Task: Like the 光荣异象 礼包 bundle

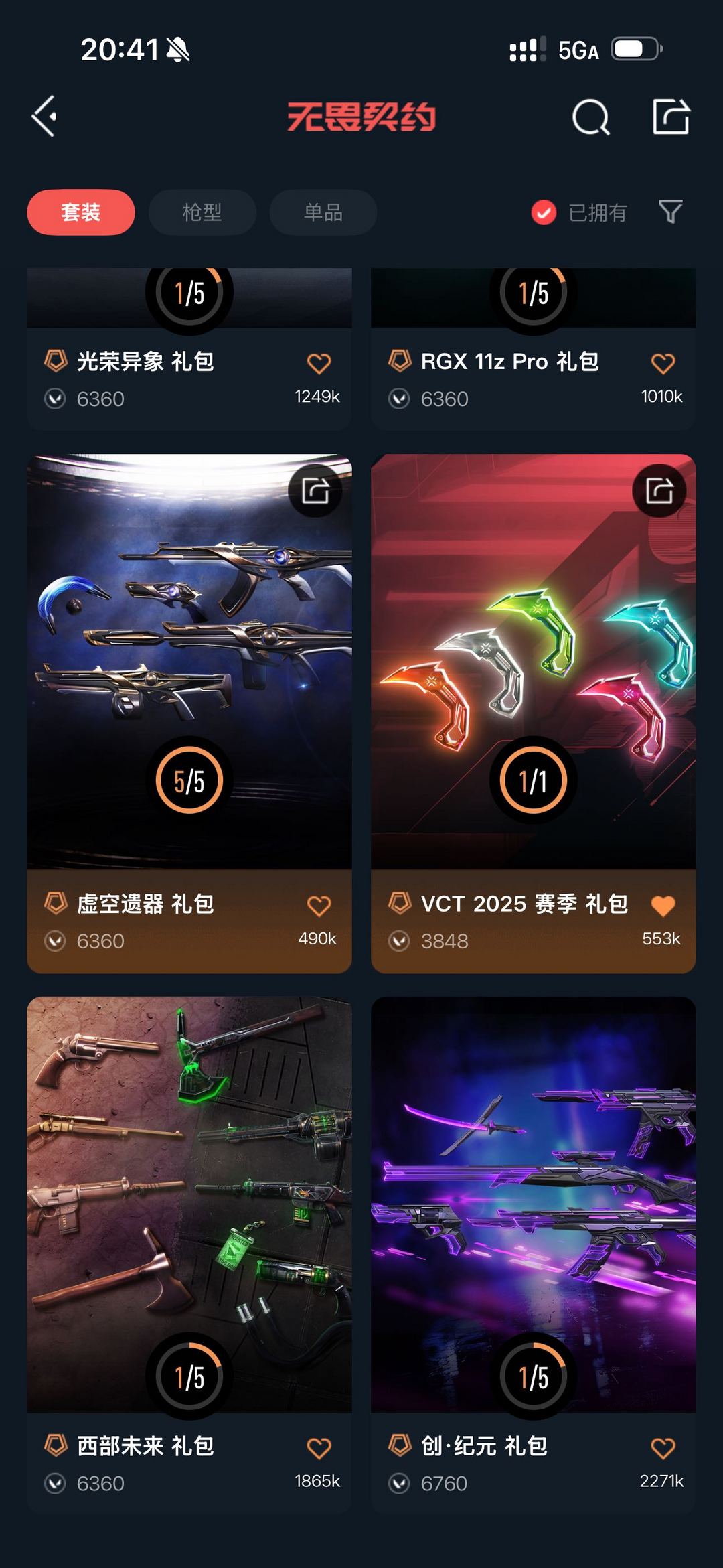Action: (x=319, y=364)
